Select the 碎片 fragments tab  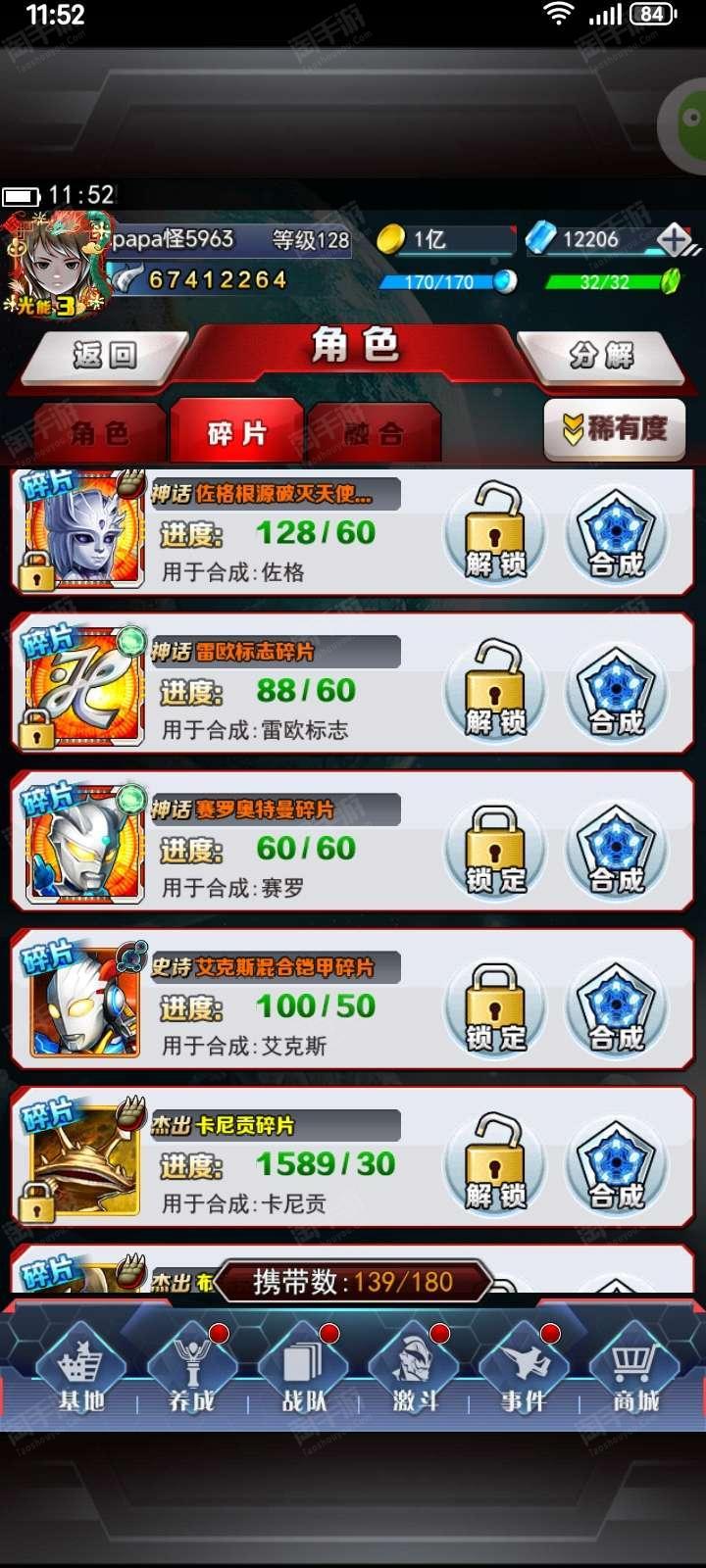(x=236, y=431)
